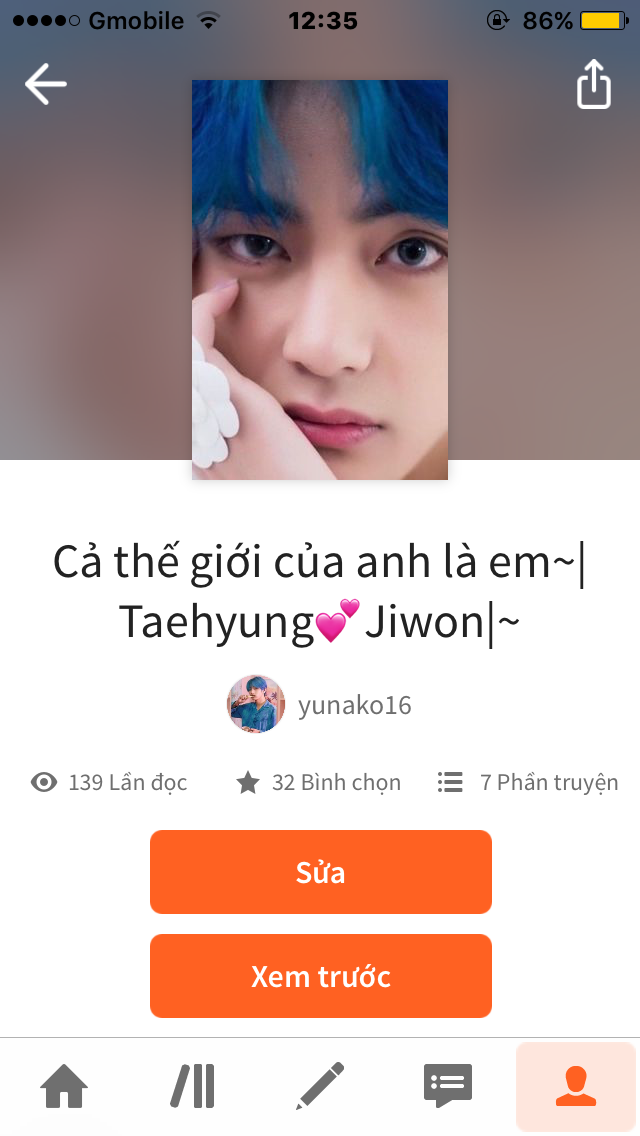Switch to the Home tab
Viewport: 640px width, 1136px height.
(64, 1085)
